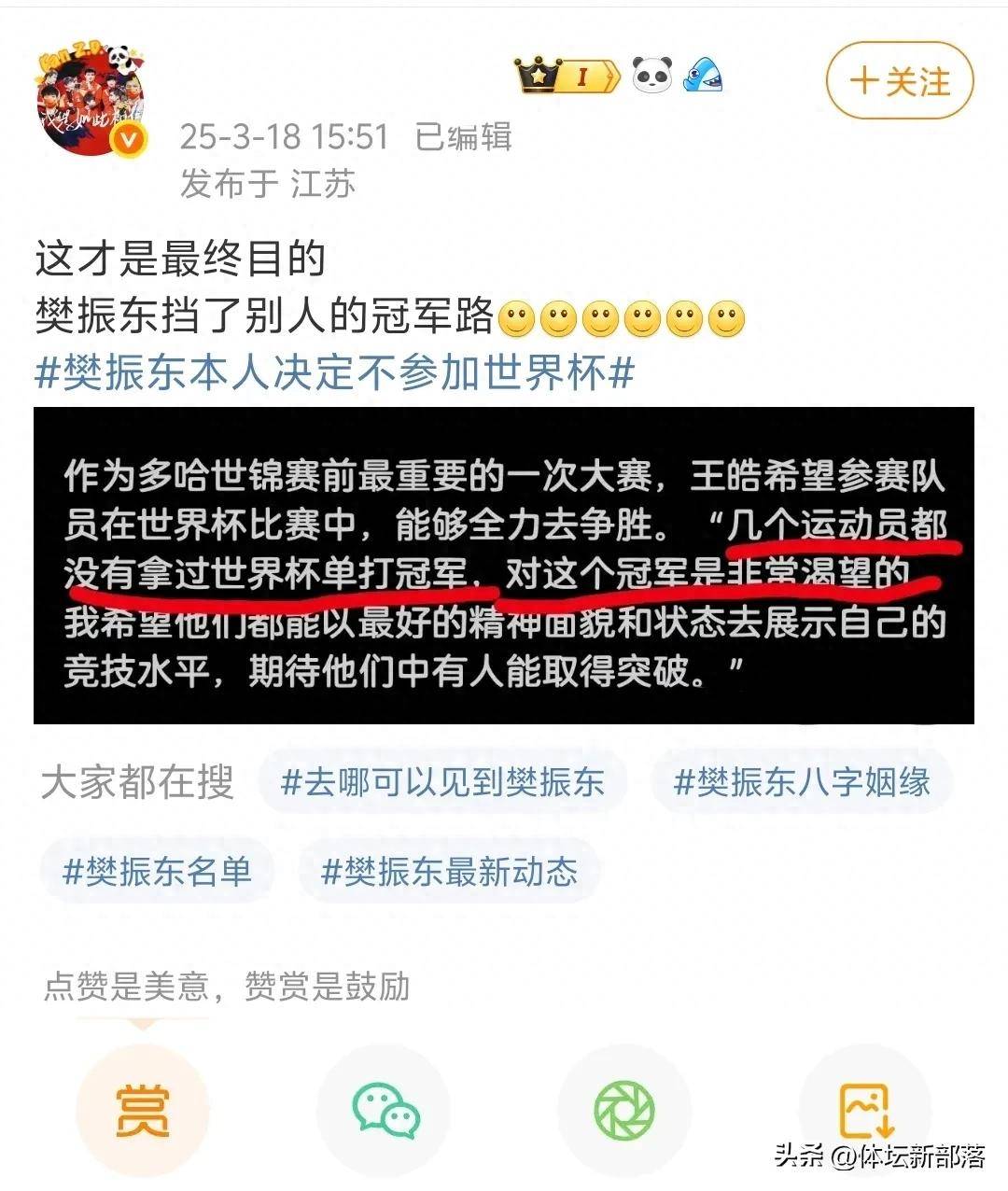Search the 去哪可以见到樊振东 topic
Screen dimensions: 1008x1191
pos(442,781)
